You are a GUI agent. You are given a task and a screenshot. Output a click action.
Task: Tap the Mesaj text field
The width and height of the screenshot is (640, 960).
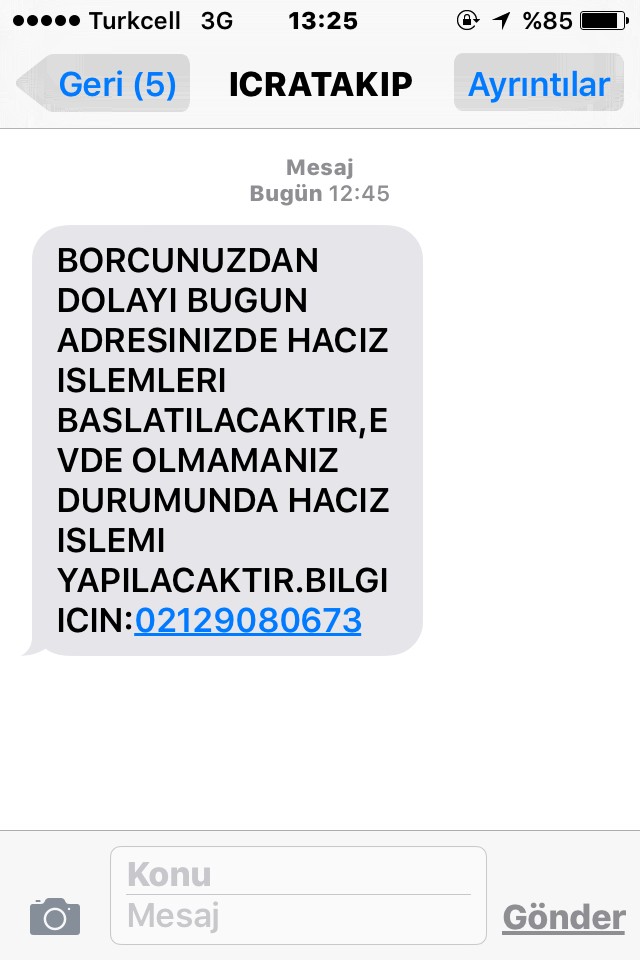[298, 916]
